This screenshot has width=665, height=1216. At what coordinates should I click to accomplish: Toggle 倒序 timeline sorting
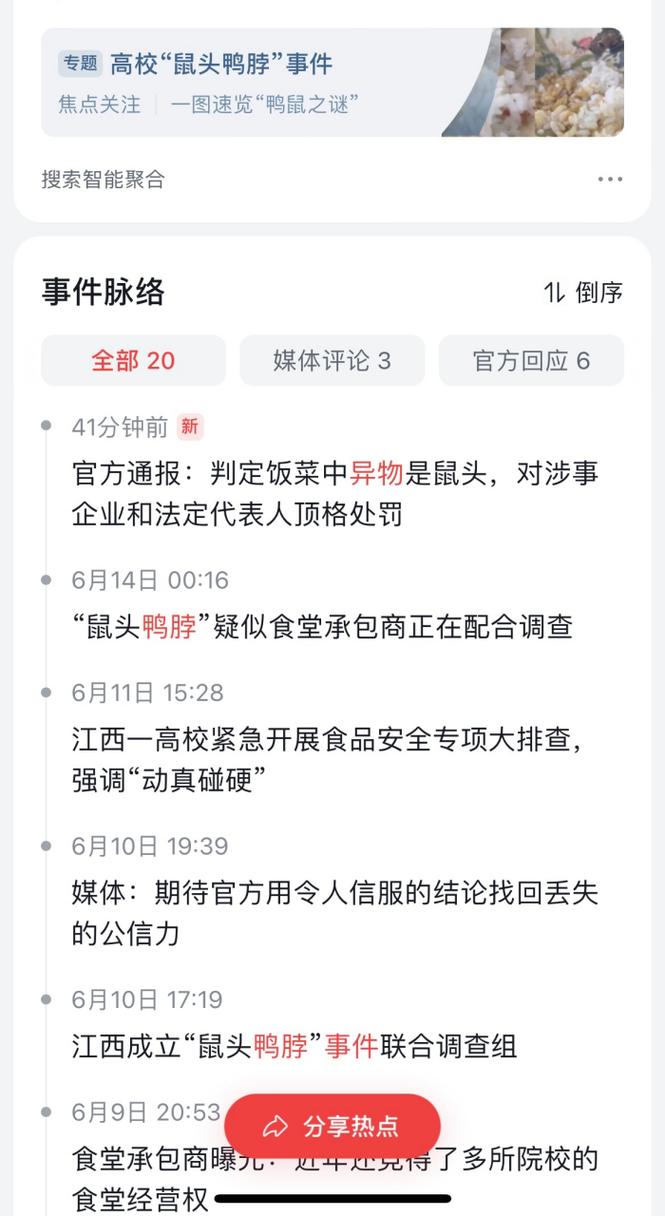pyautogui.click(x=584, y=292)
